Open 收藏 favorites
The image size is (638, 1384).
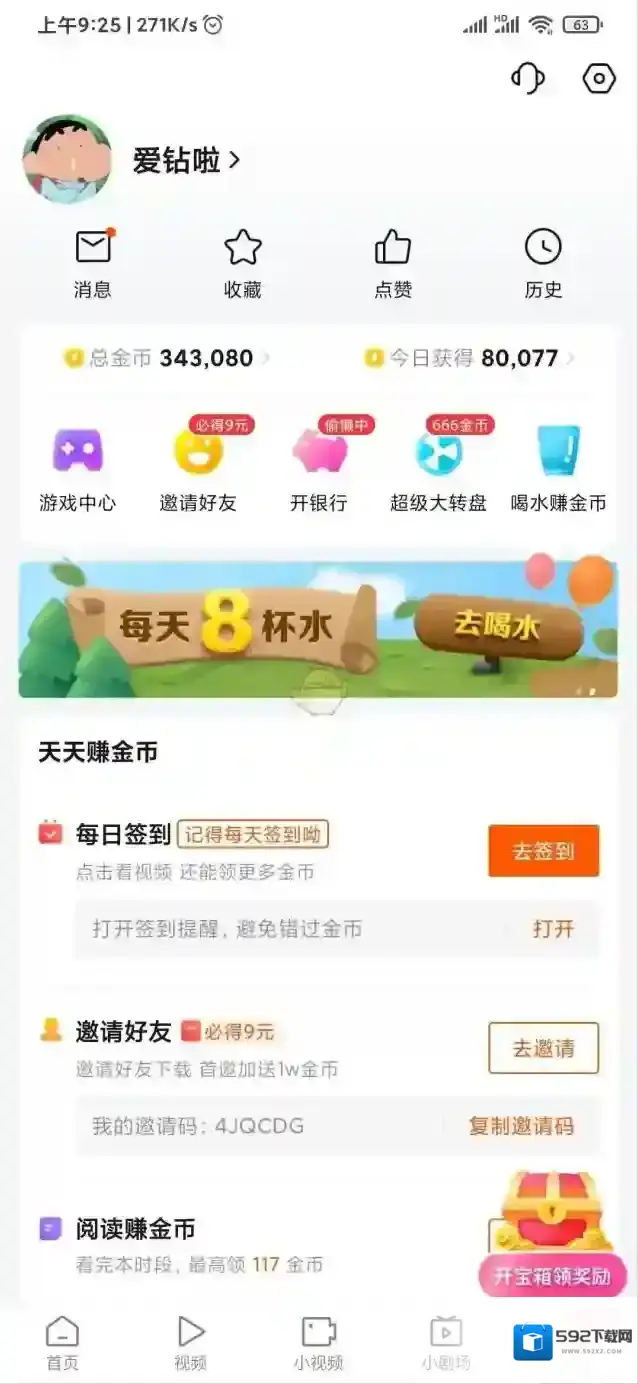pos(243,264)
